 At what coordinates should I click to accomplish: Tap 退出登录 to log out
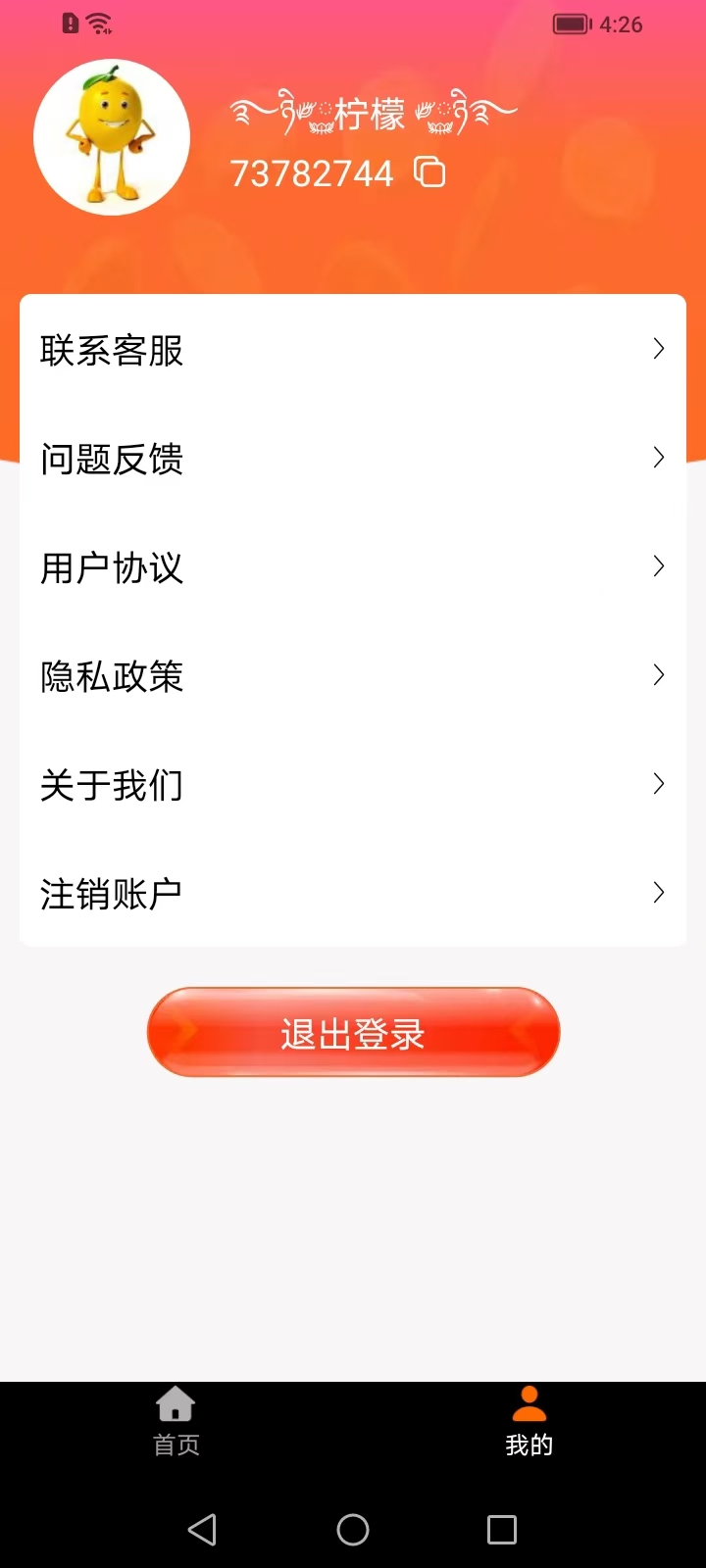coord(353,1033)
